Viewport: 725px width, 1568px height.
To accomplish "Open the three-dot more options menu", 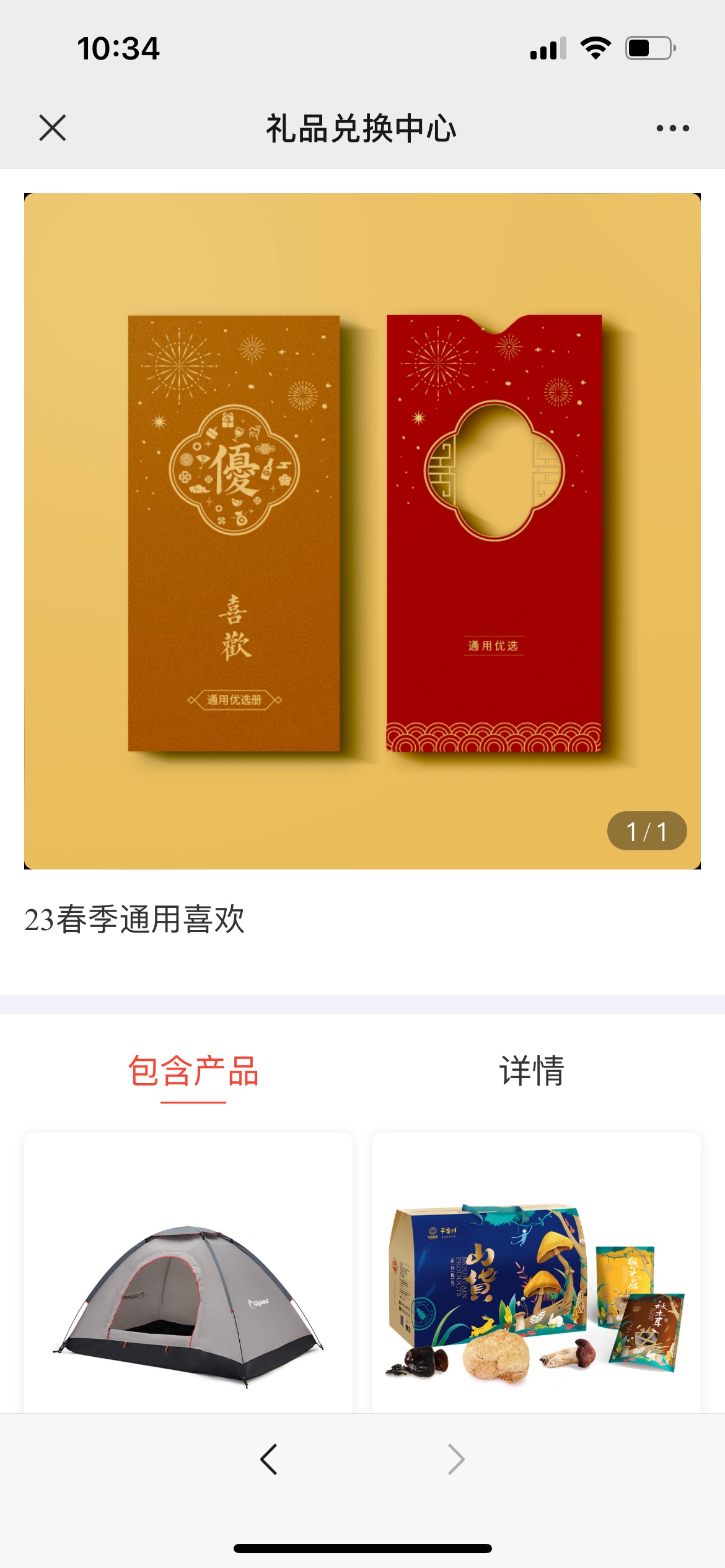I will [672, 128].
